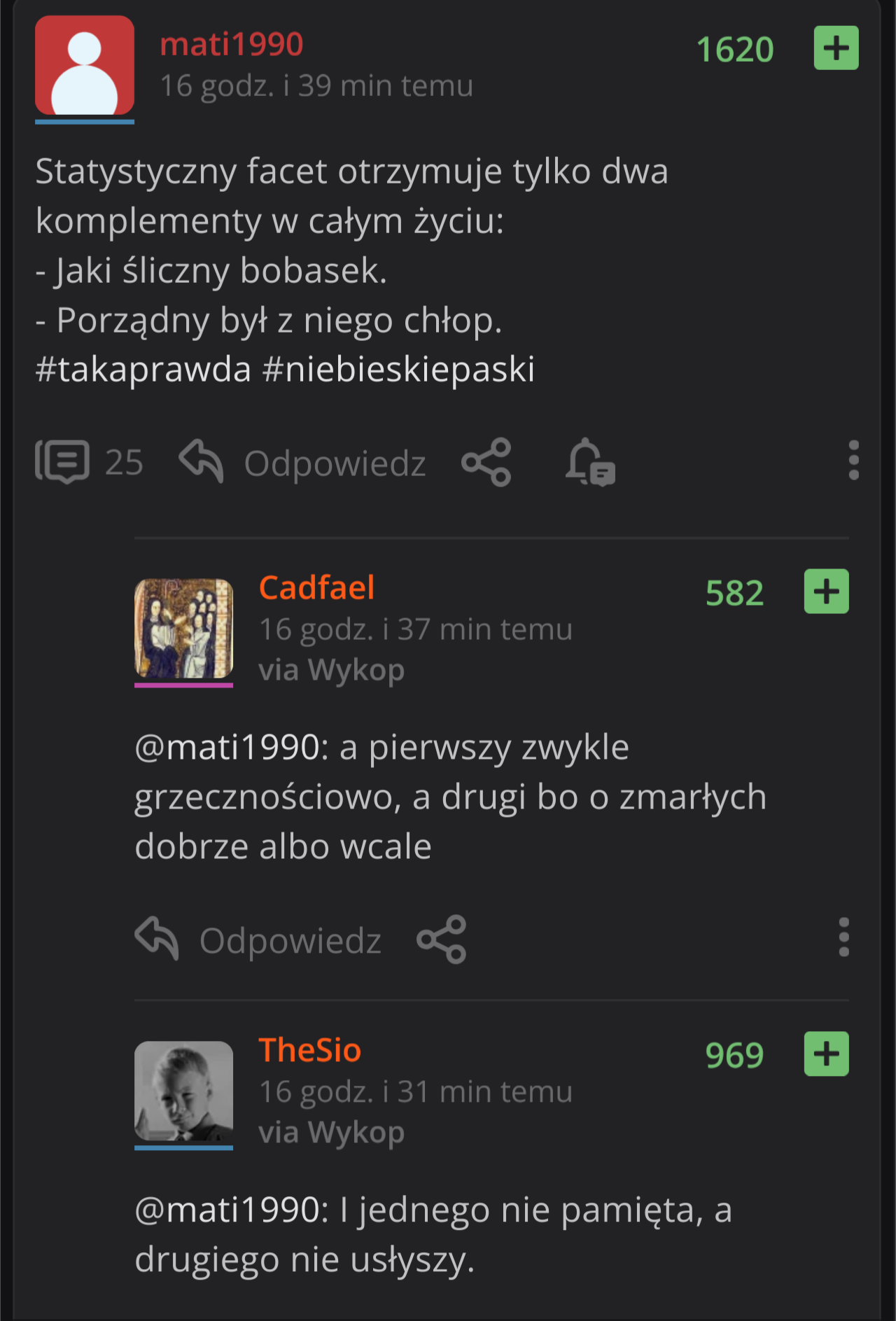View Cadfael's profile via the username
Screen dimensions: 896x1321
(x=316, y=587)
